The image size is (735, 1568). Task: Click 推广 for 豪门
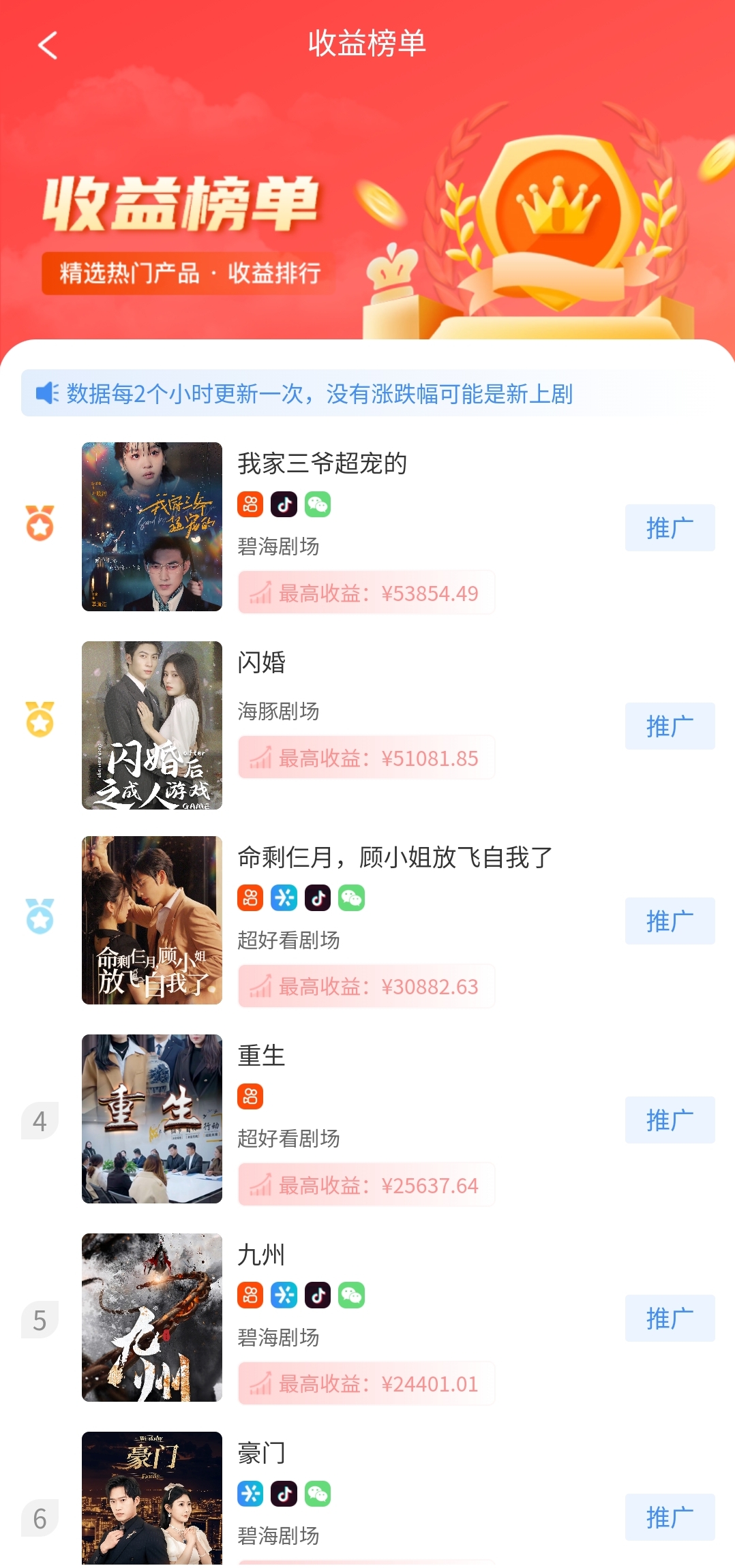click(x=669, y=1517)
